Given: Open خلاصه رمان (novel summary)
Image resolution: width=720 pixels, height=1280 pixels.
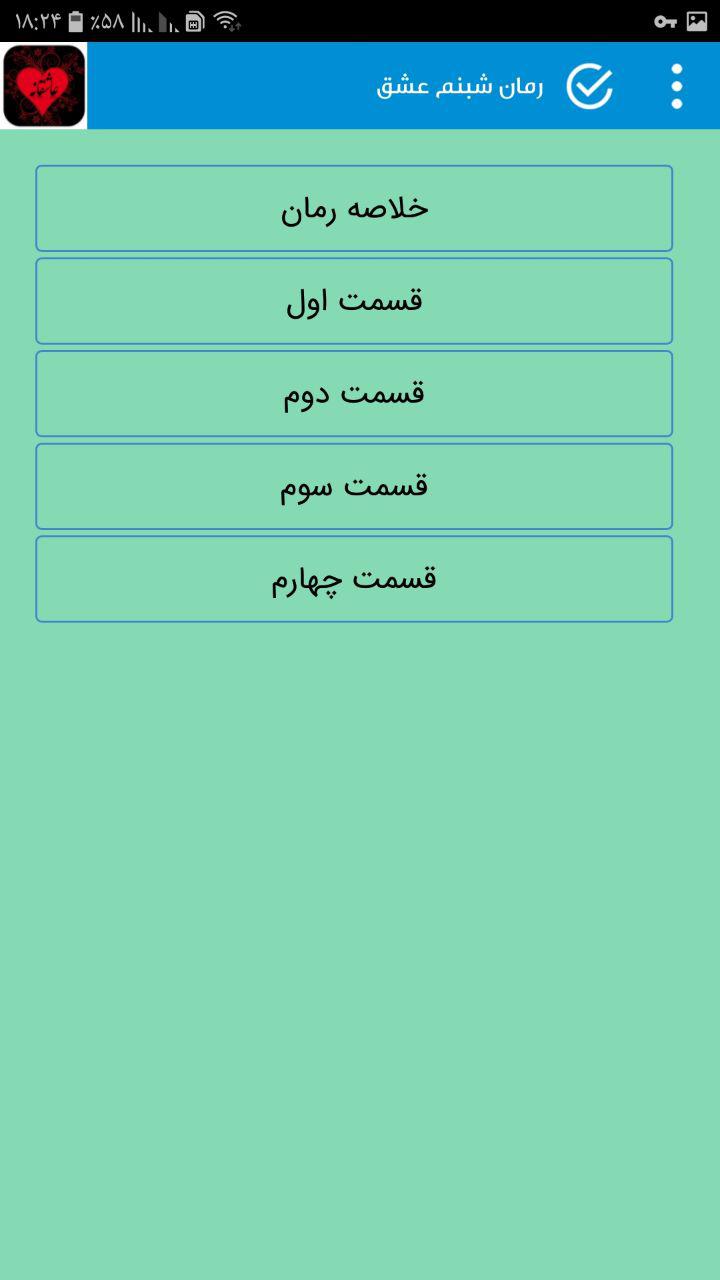Looking at the screenshot, I should click(x=354, y=208).
